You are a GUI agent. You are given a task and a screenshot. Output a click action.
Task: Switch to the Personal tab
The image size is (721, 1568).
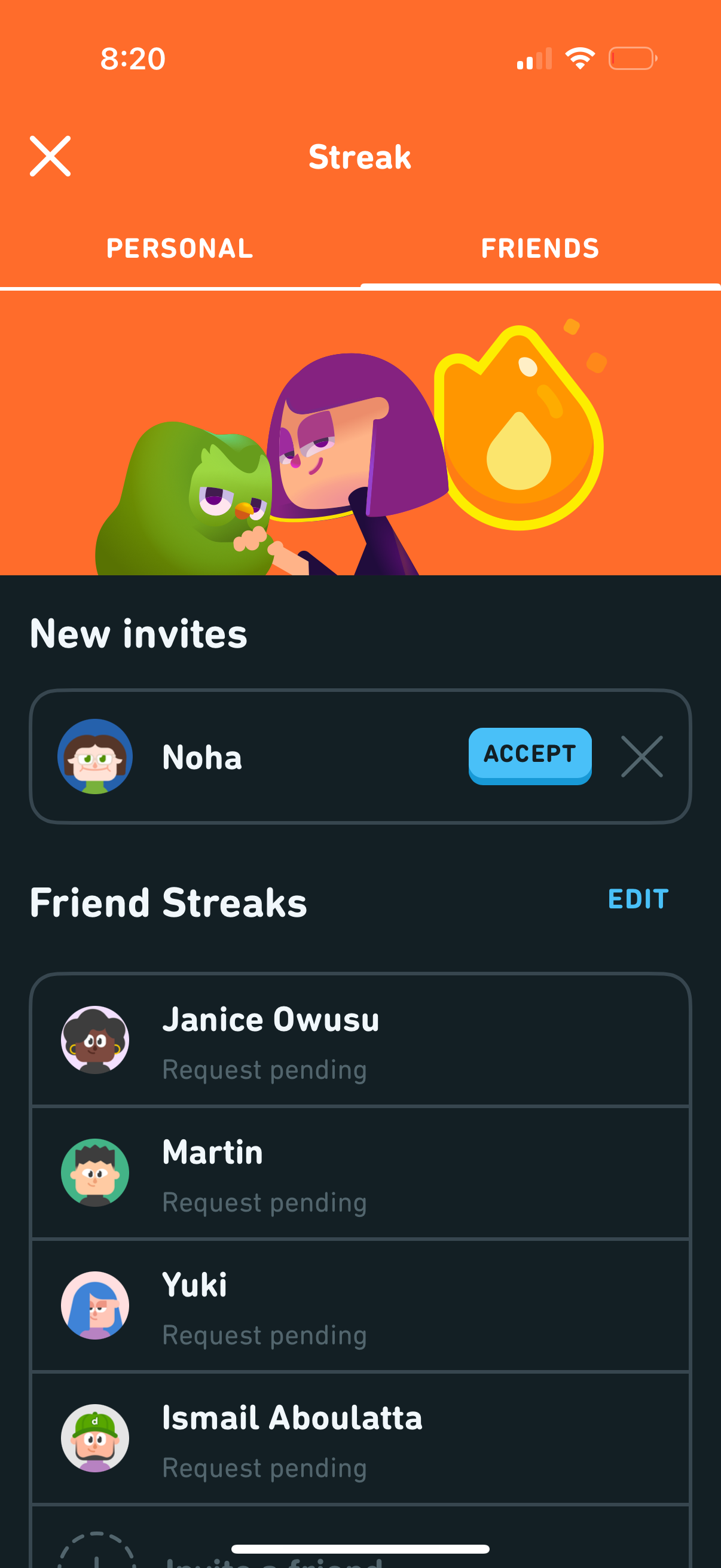point(179,248)
